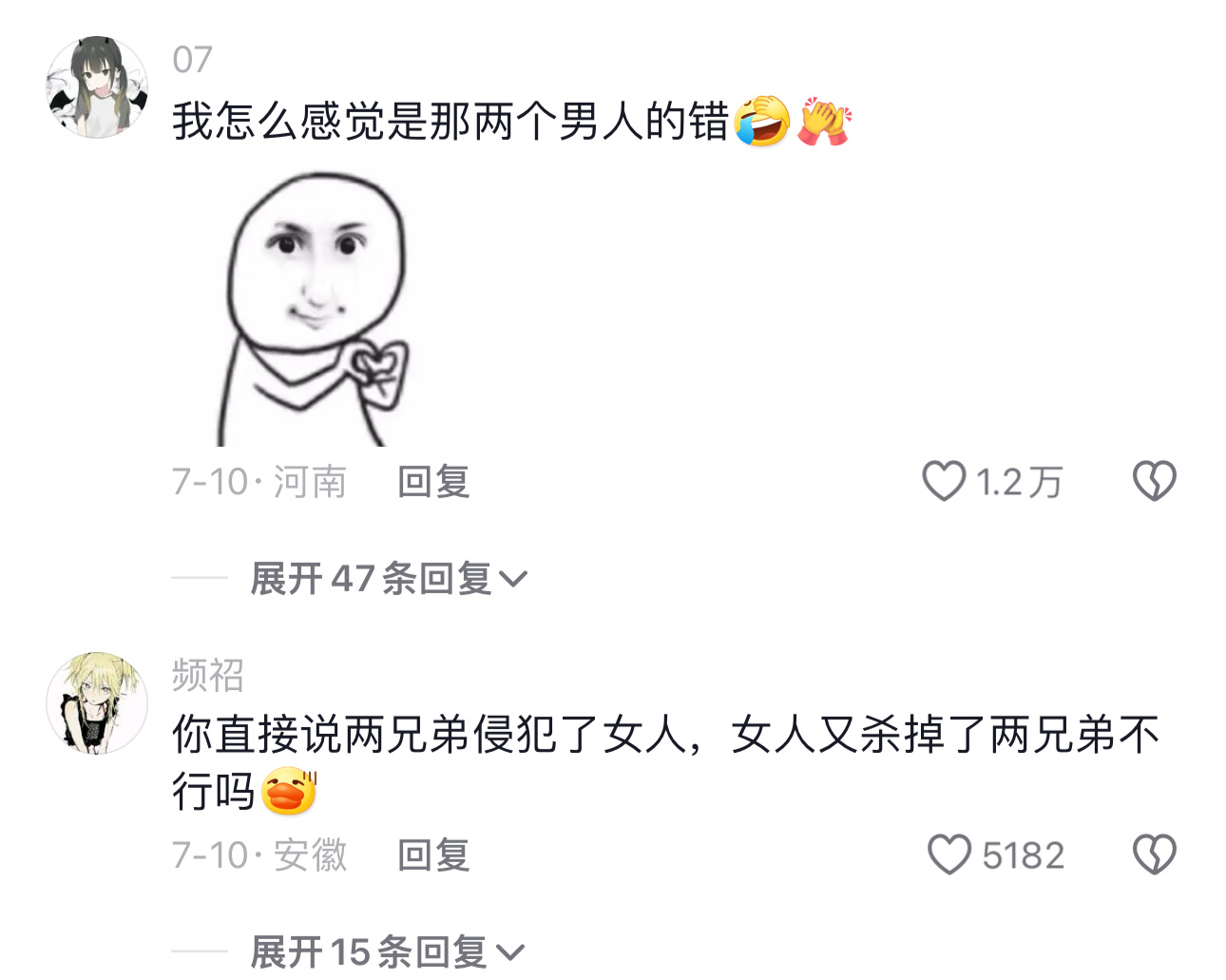View the meme image in 07's comment
This screenshot has width=1226, height=980.
tap(314, 304)
